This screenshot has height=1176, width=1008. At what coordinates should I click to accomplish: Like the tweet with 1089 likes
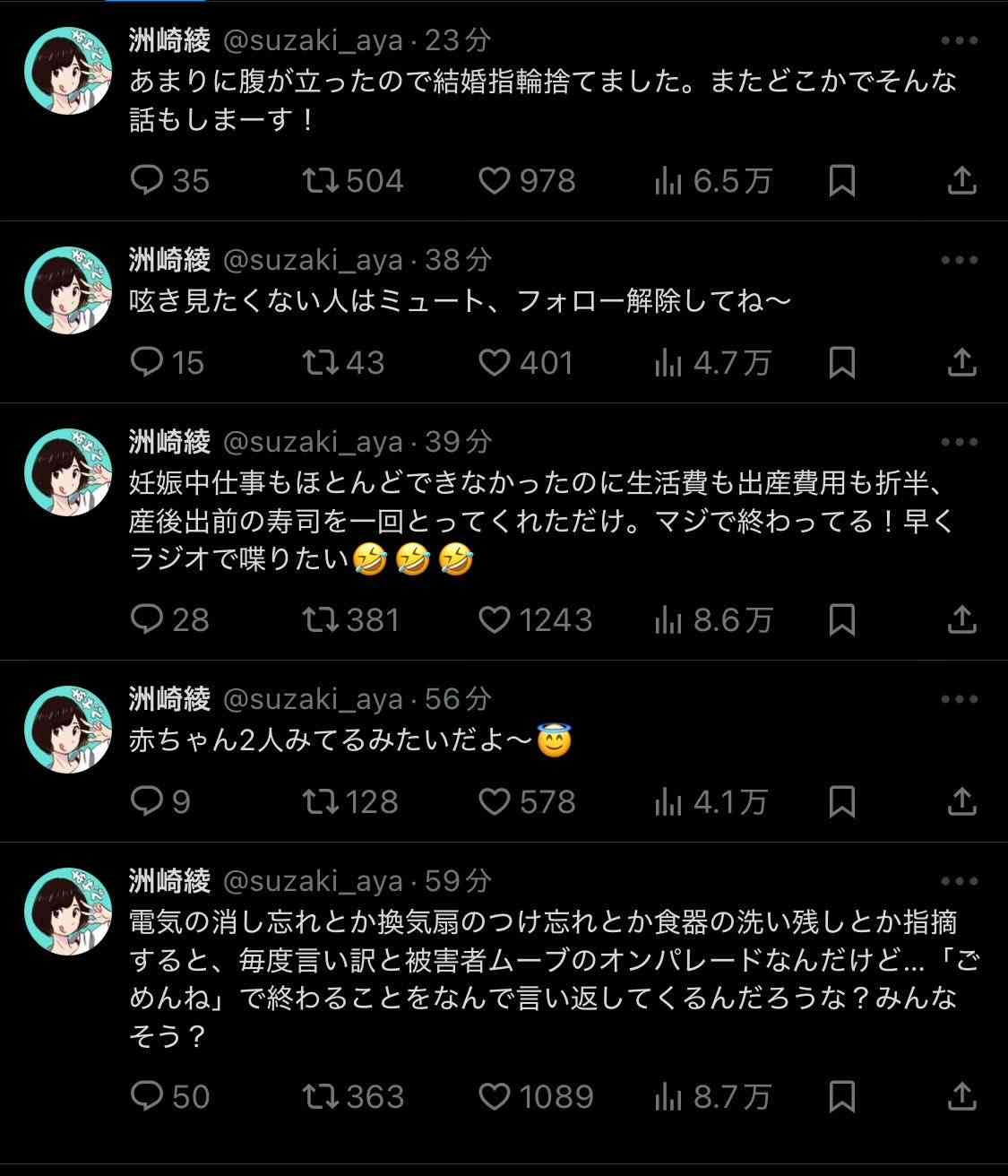tap(495, 1096)
